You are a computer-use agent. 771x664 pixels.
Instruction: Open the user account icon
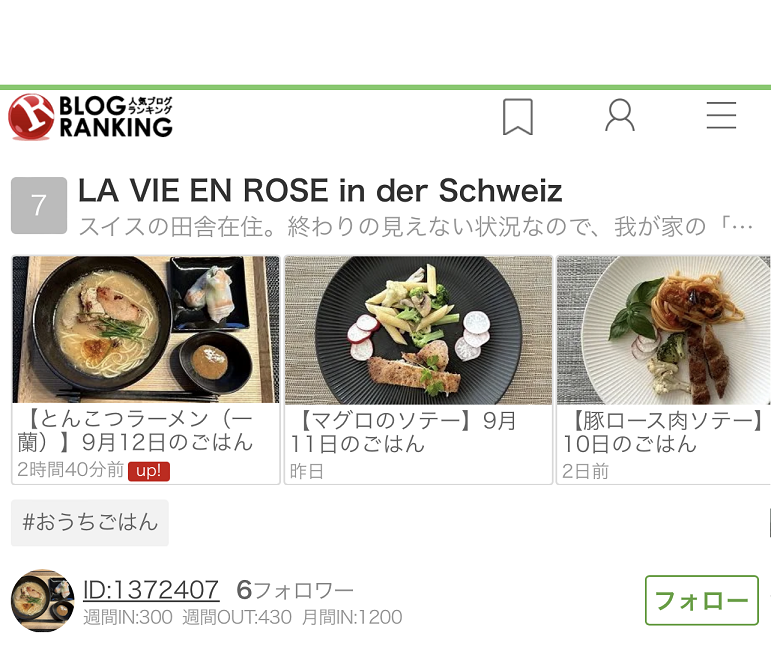(x=620, y=116)
